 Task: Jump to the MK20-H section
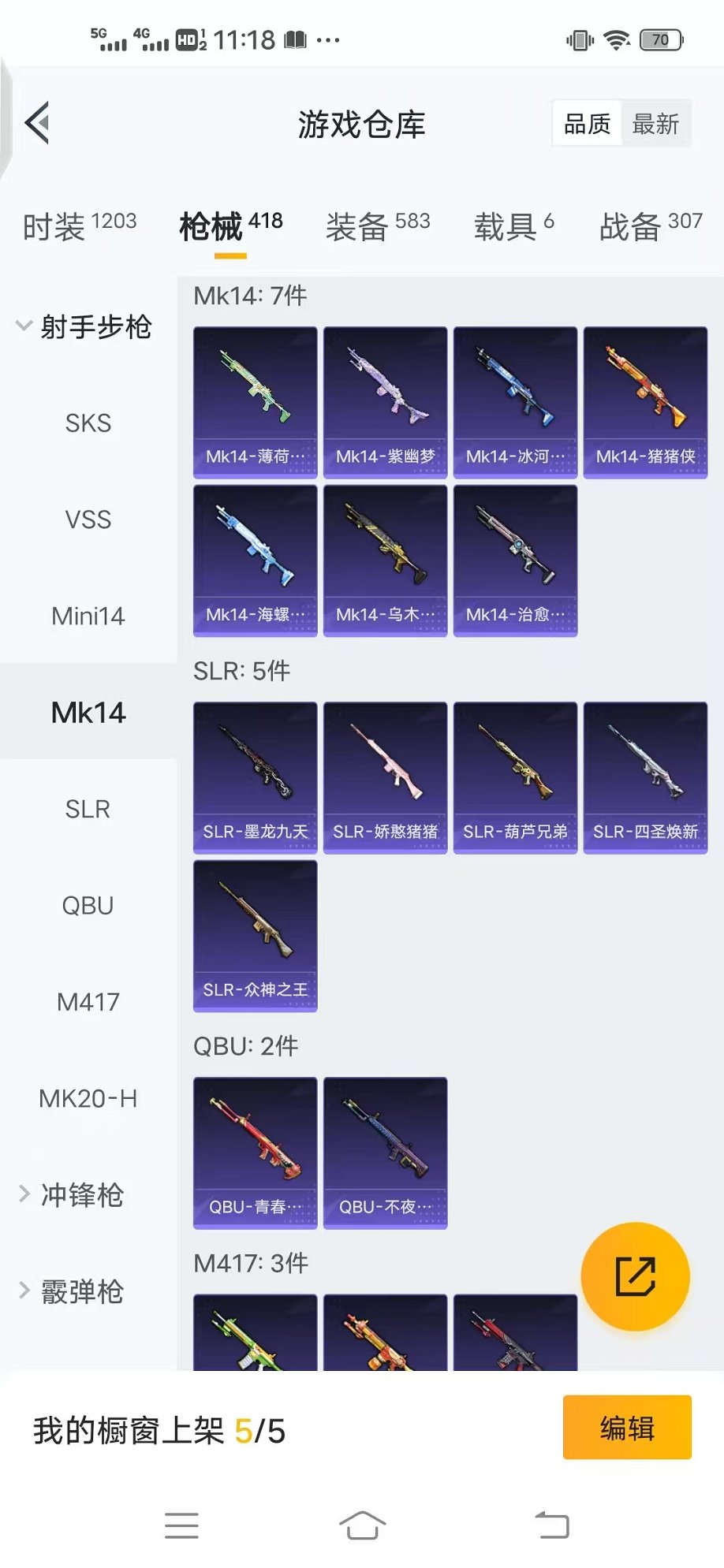tap(88, 1098)
